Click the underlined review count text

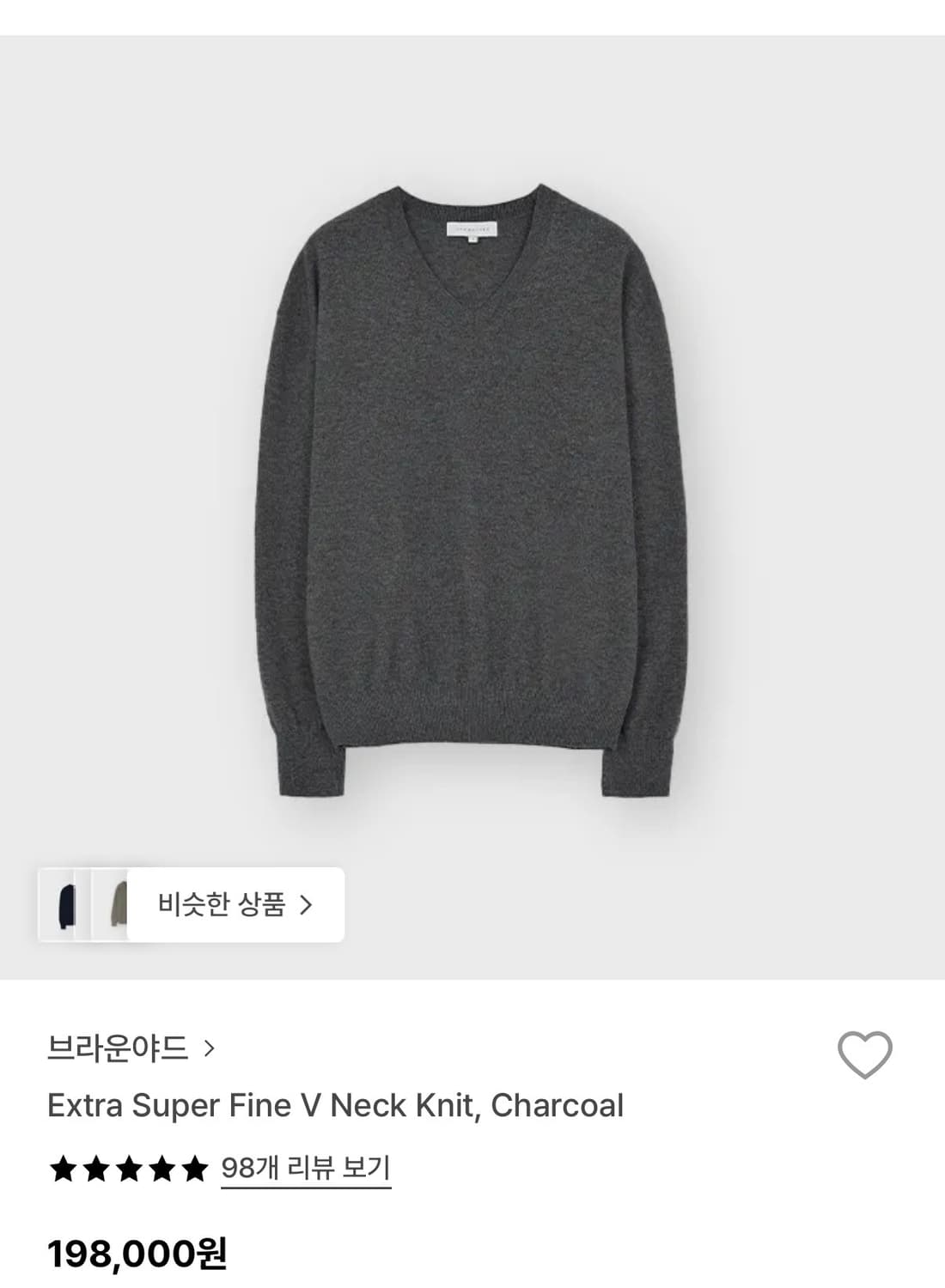tap(304, 1168)
